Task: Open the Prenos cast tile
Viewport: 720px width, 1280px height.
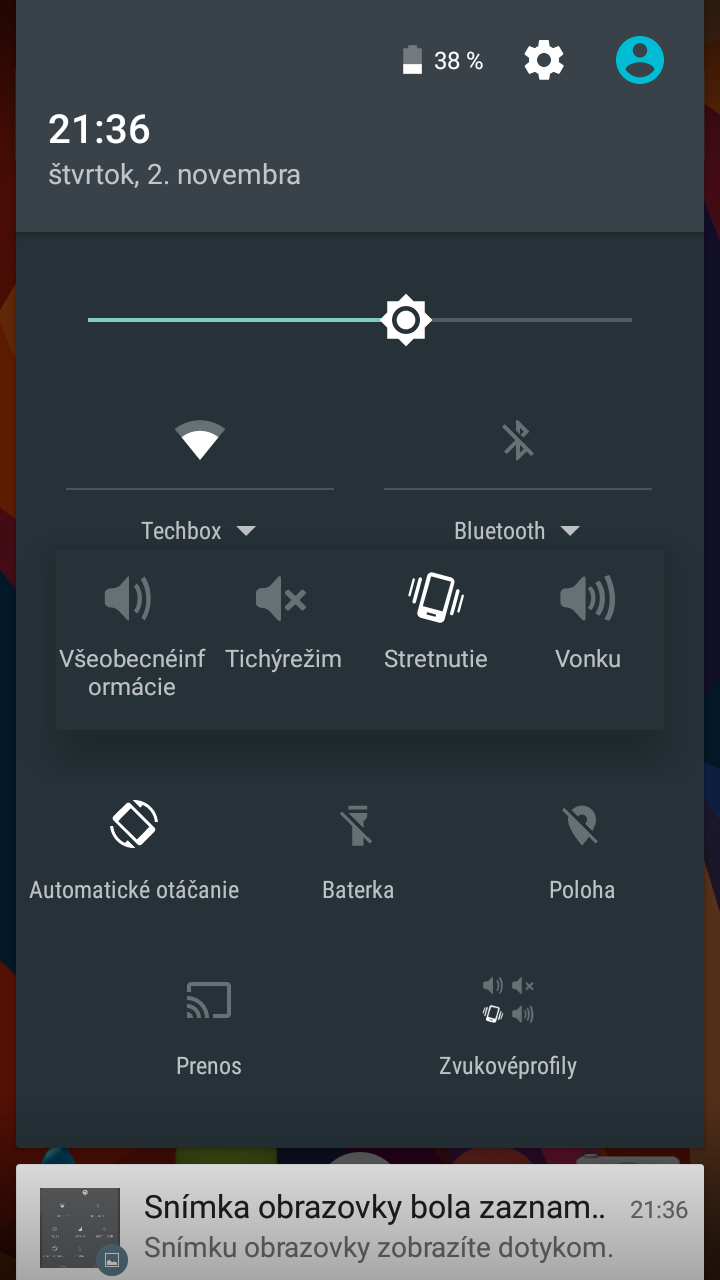Action: coord(209,1026)
